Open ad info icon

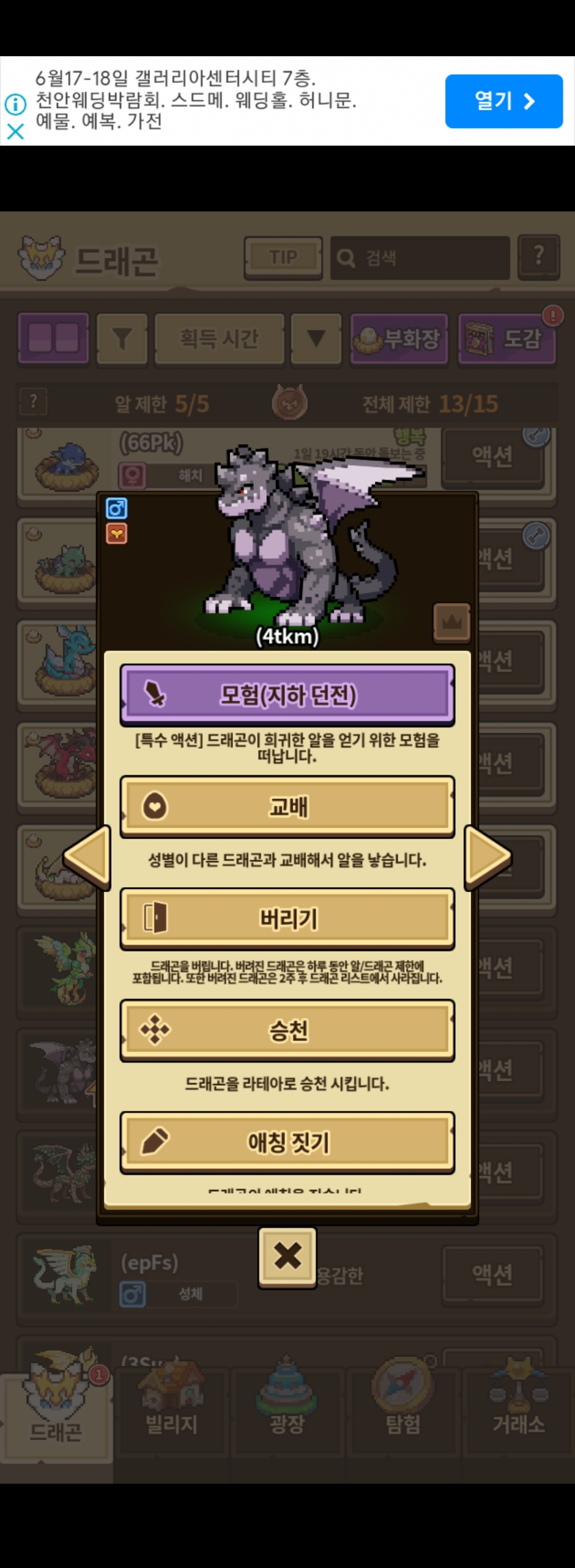point(15,104)
